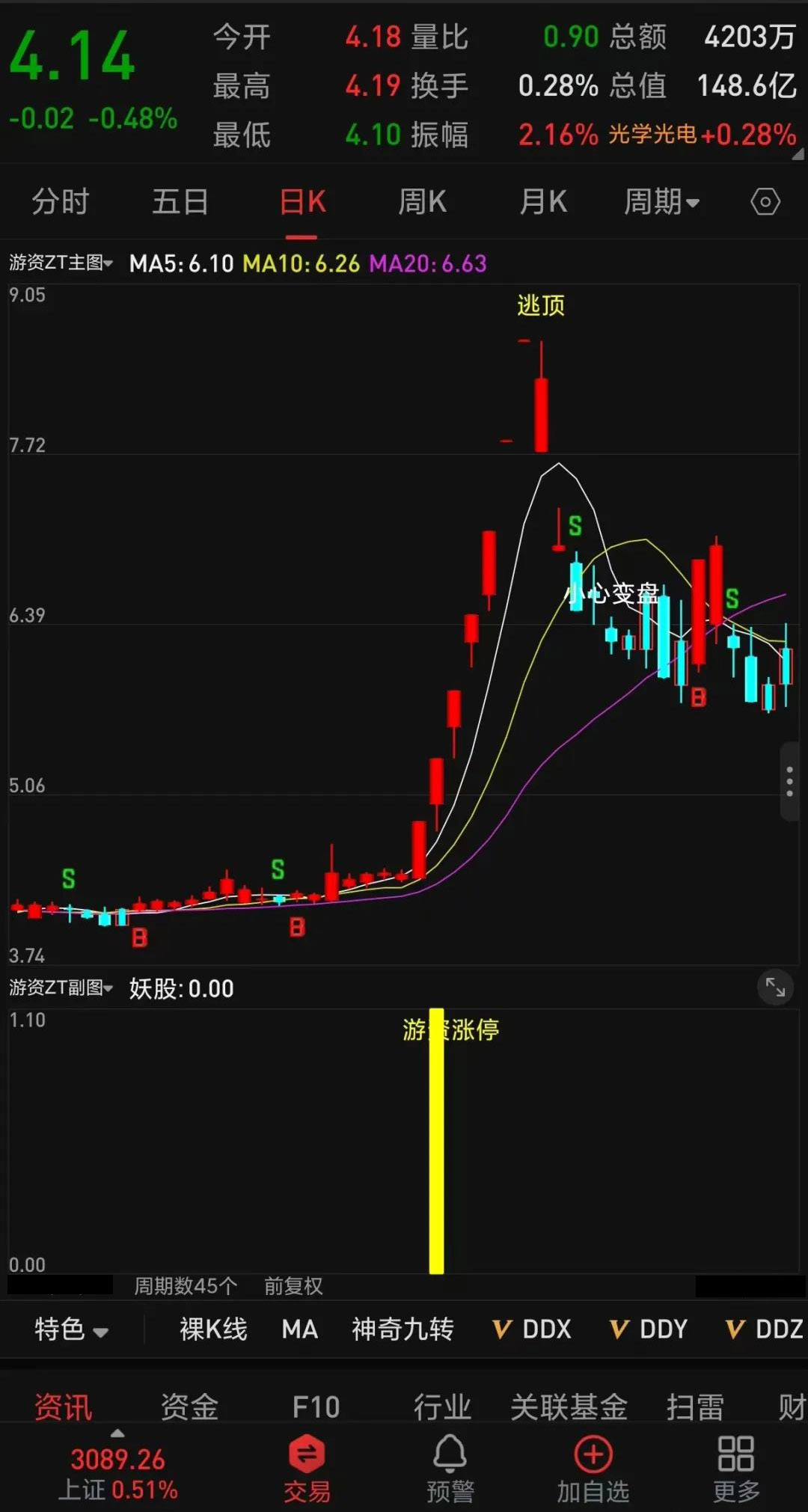Open the 月K chart tab
Screen dimensions: 808x1512
pos(543,202)
